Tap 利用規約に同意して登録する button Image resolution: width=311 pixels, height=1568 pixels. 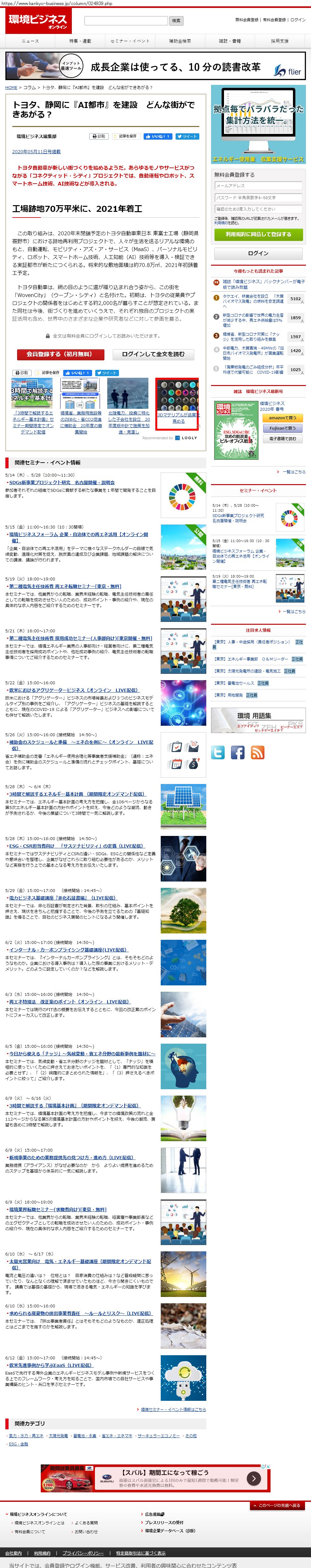coord(258,234)
